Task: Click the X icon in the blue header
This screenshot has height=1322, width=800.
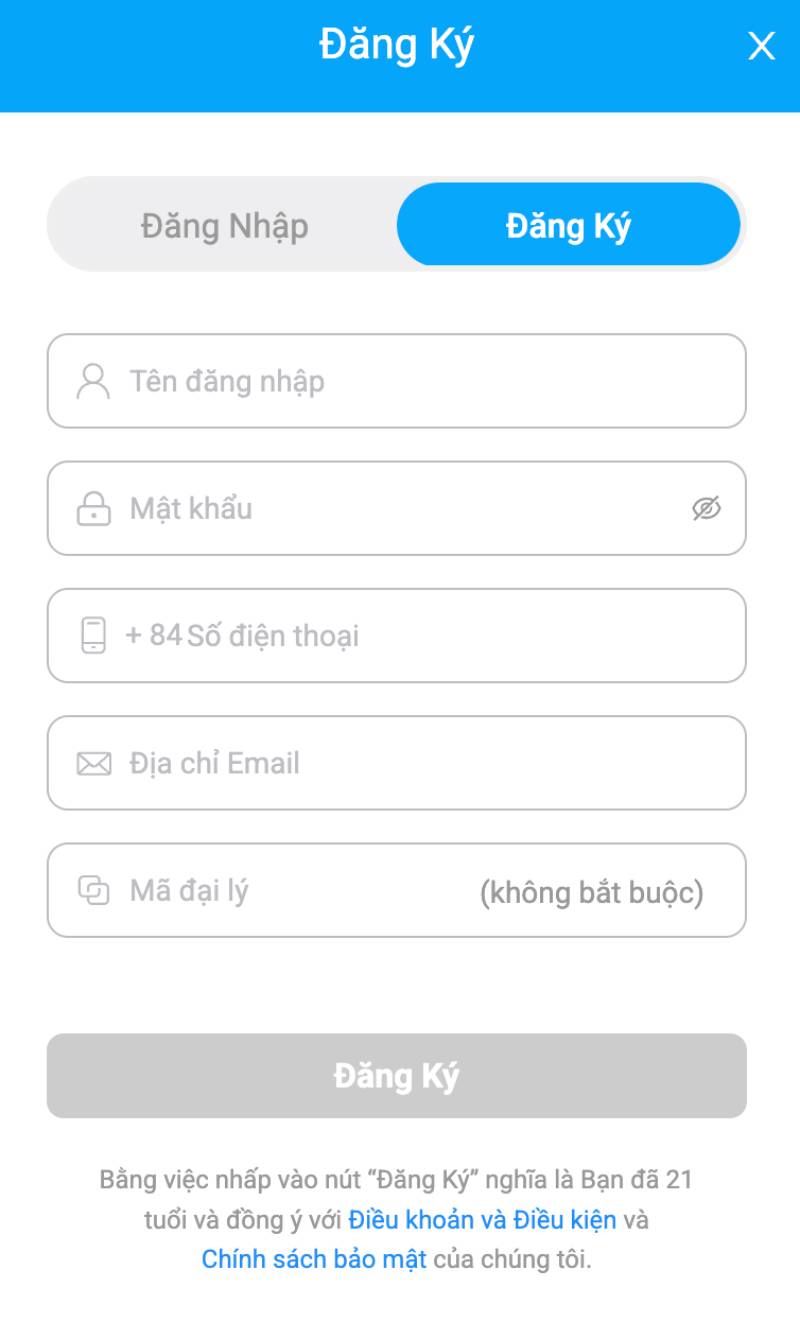Action: 762,47
